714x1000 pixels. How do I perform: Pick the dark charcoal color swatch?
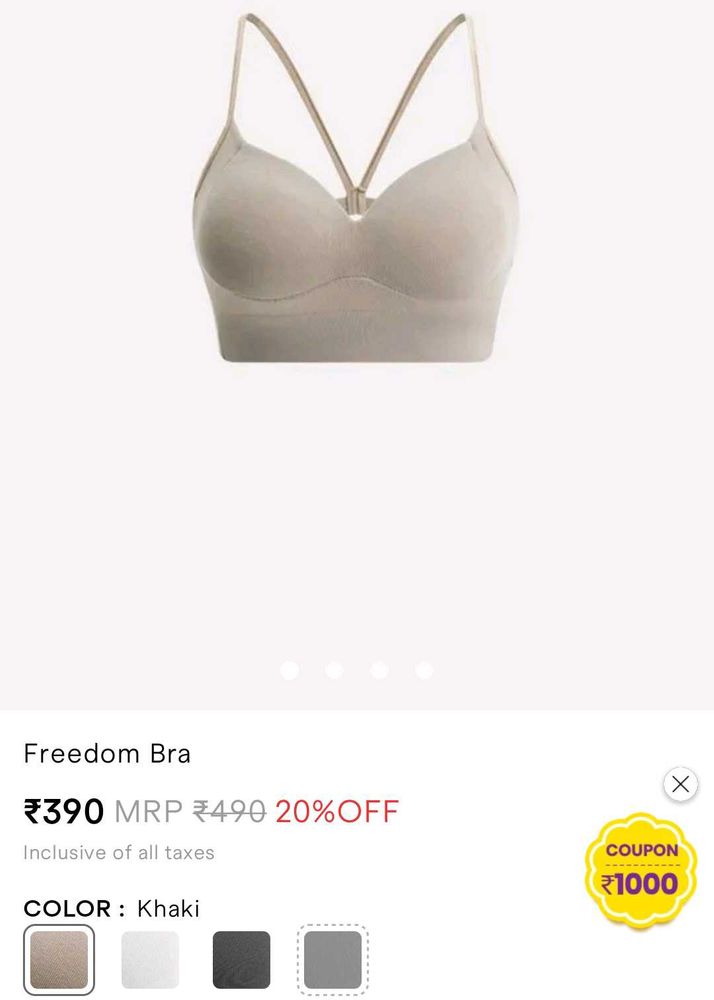point(241,960)
